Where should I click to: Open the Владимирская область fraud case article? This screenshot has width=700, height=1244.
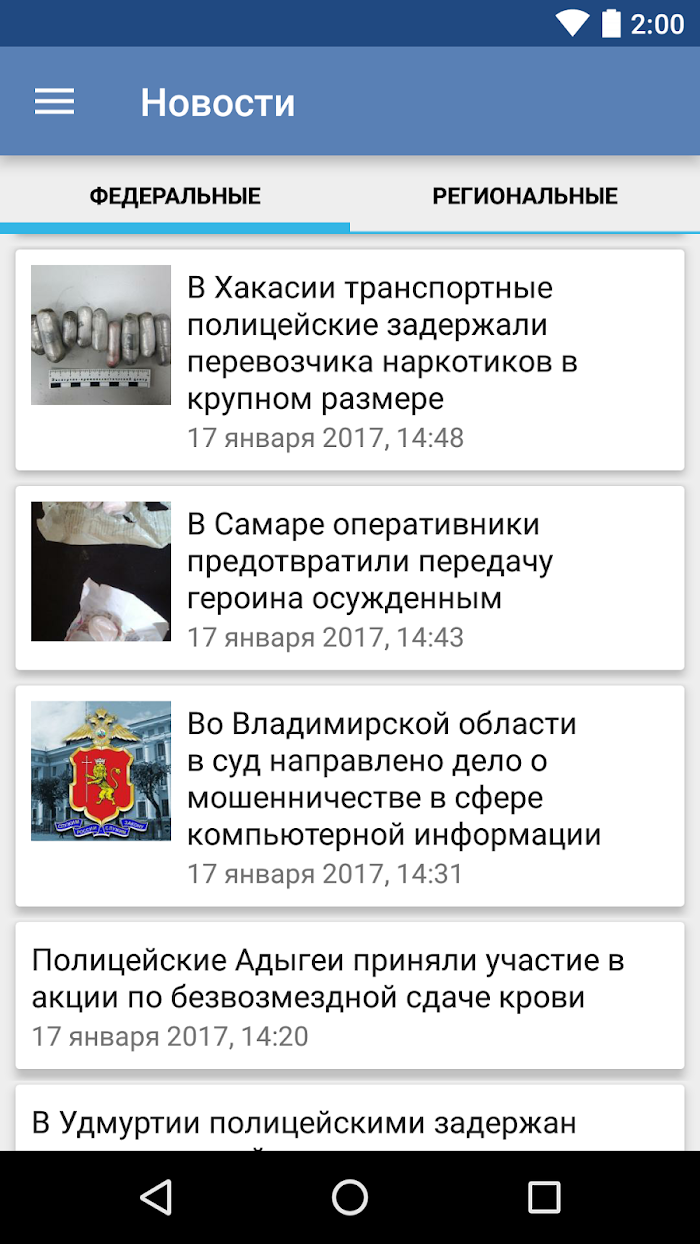coord(350,796)
